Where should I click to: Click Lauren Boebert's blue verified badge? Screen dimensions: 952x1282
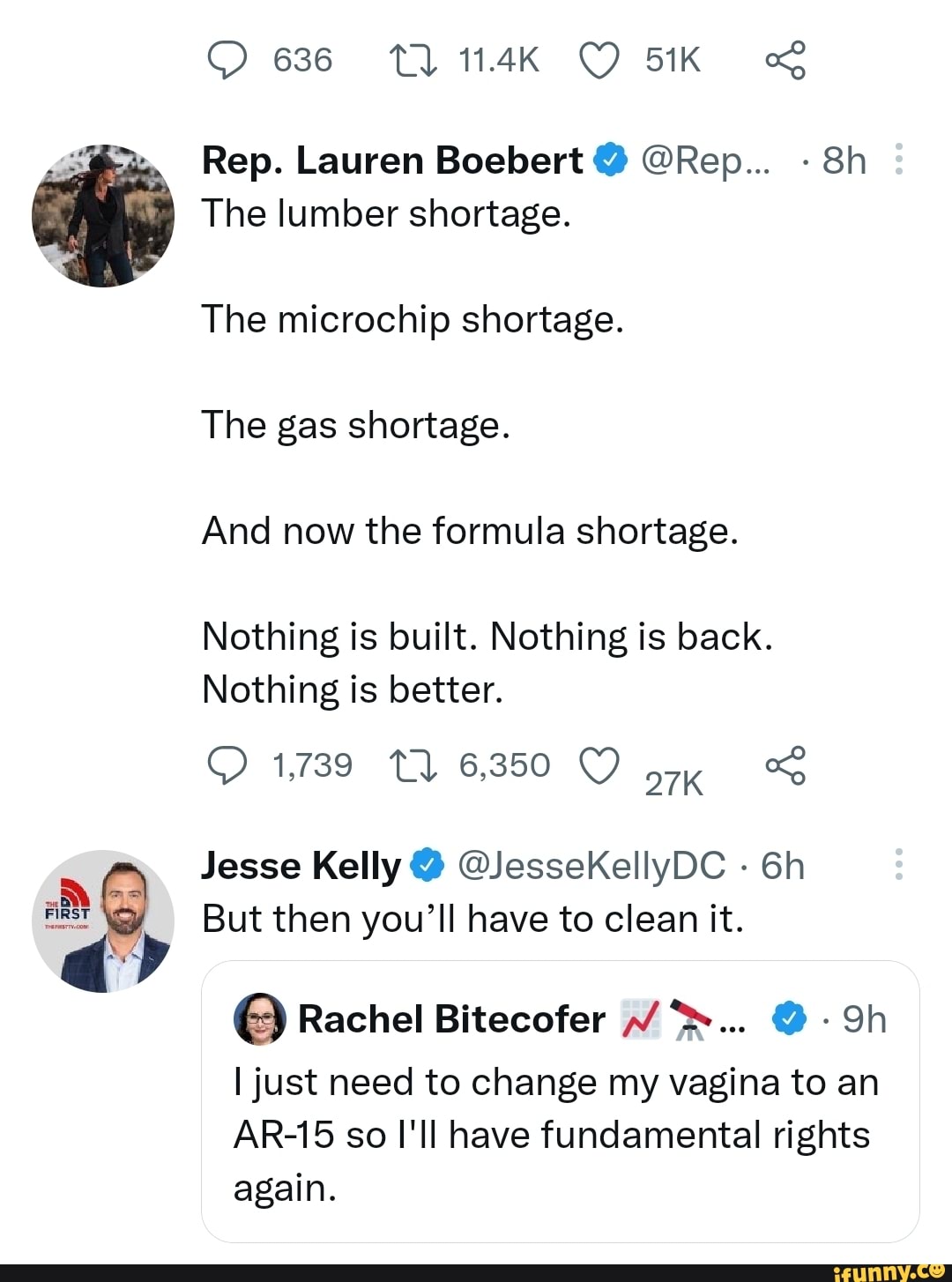610,160
